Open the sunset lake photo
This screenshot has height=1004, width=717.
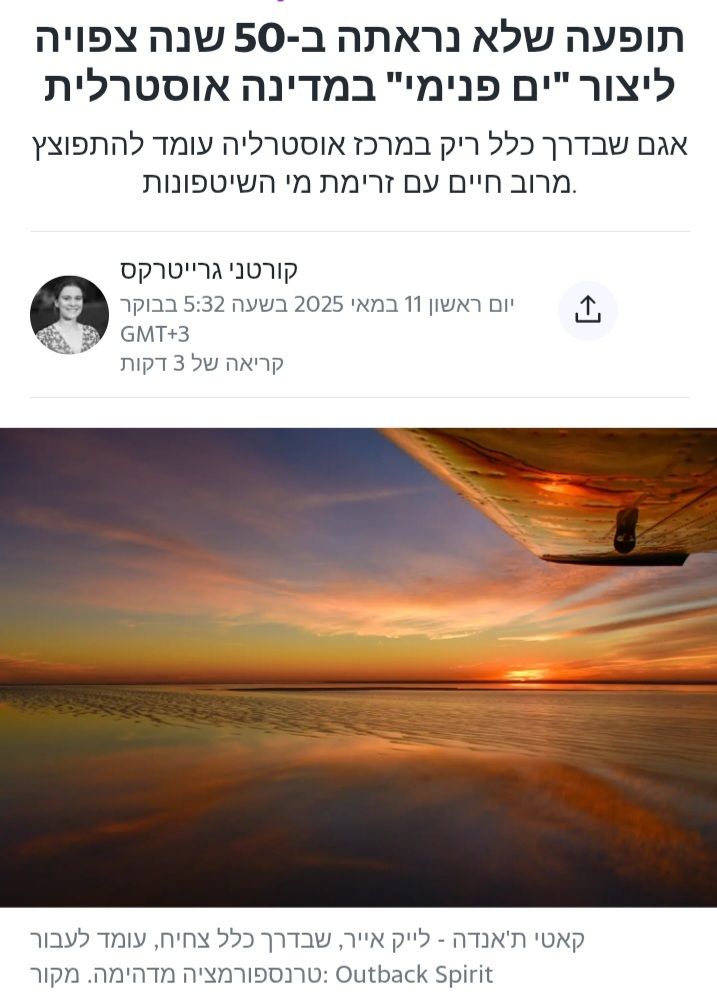point(358,667)
